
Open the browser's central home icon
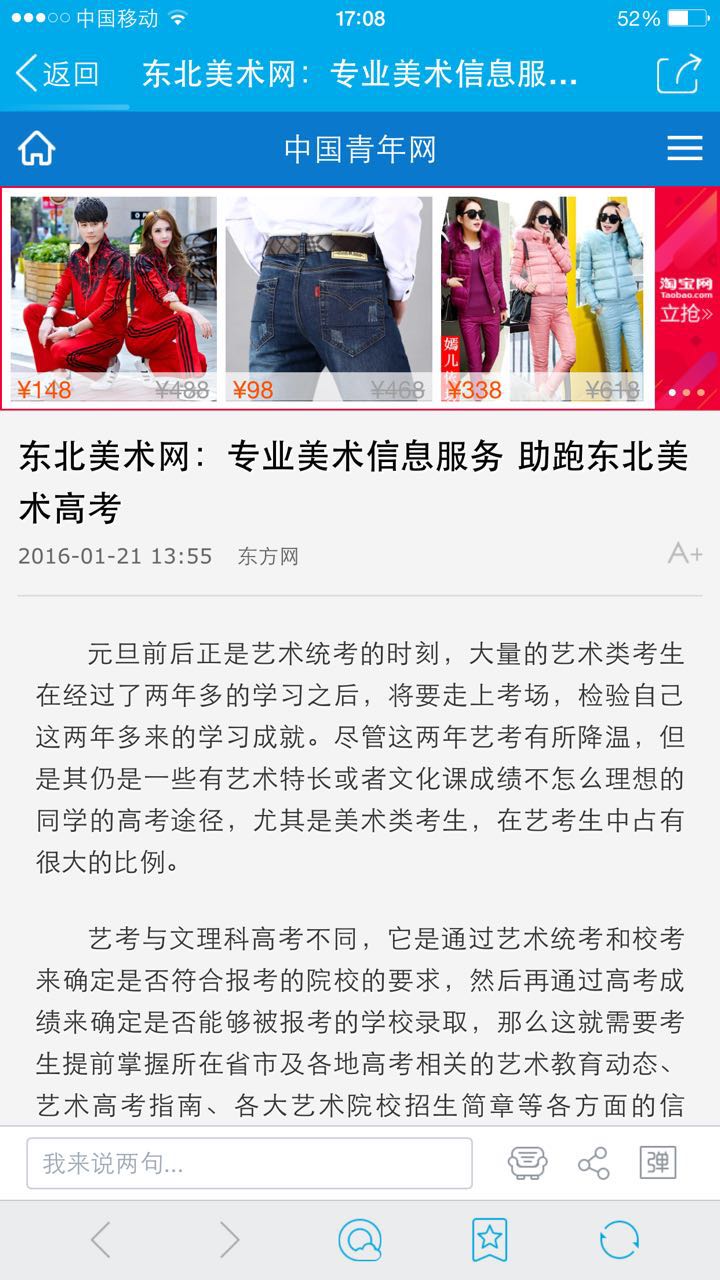pos(359,1240)
